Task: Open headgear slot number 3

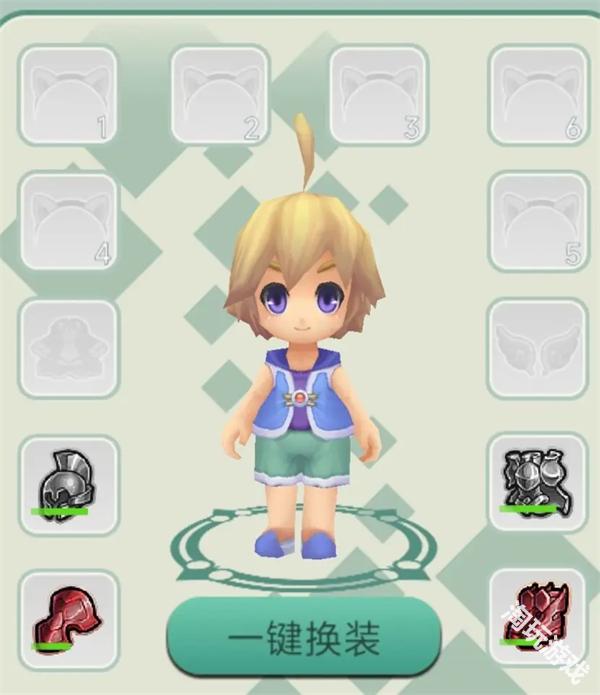Action: [379, 95]
